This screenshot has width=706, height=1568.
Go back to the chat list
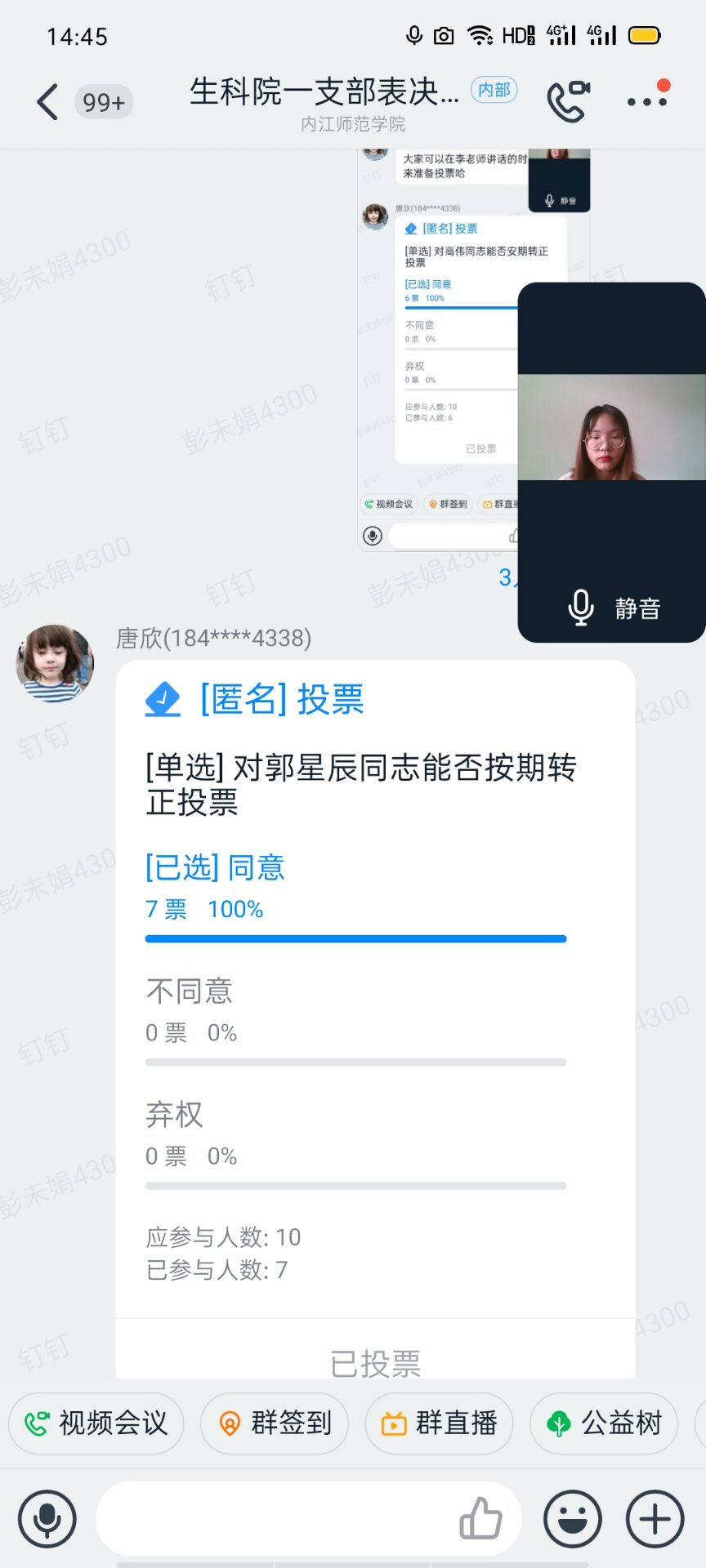[x=49, y=102]
